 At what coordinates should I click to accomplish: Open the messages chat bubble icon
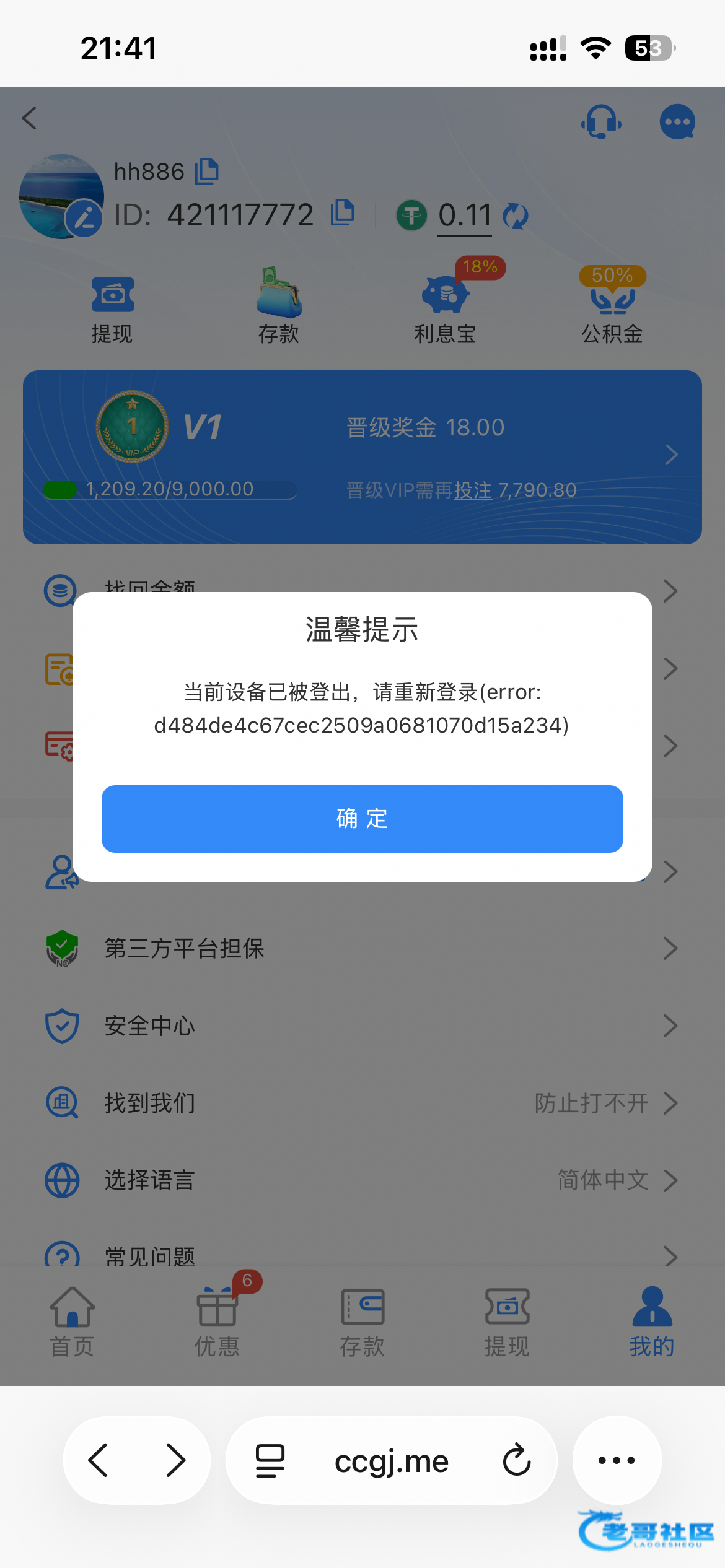click(677, 122)
